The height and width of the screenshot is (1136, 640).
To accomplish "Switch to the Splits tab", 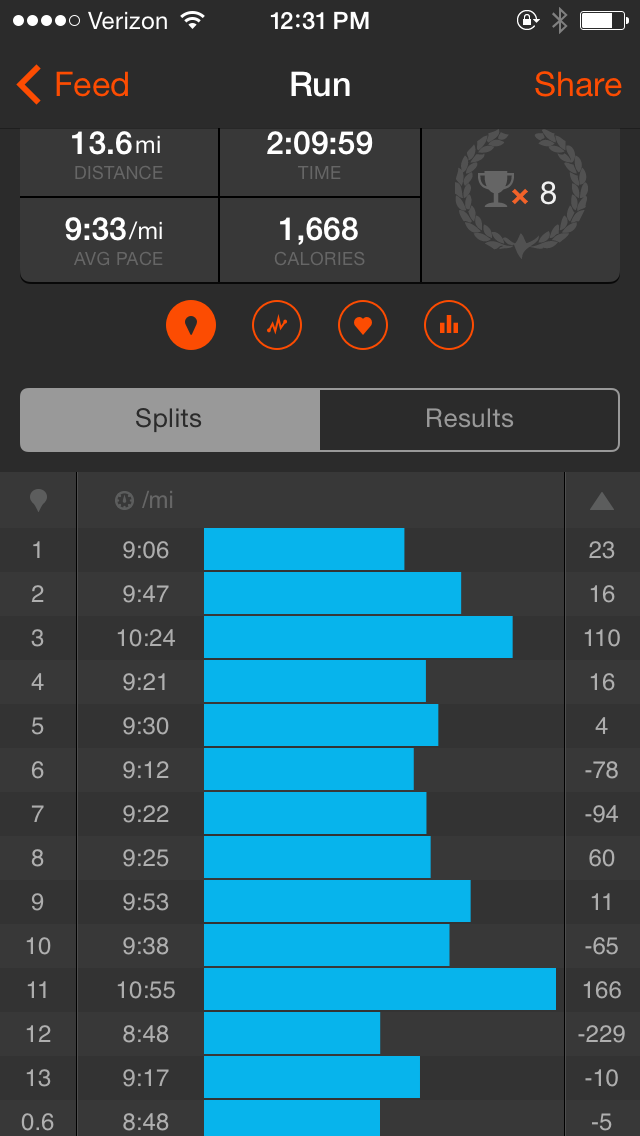I will [170, 419].
